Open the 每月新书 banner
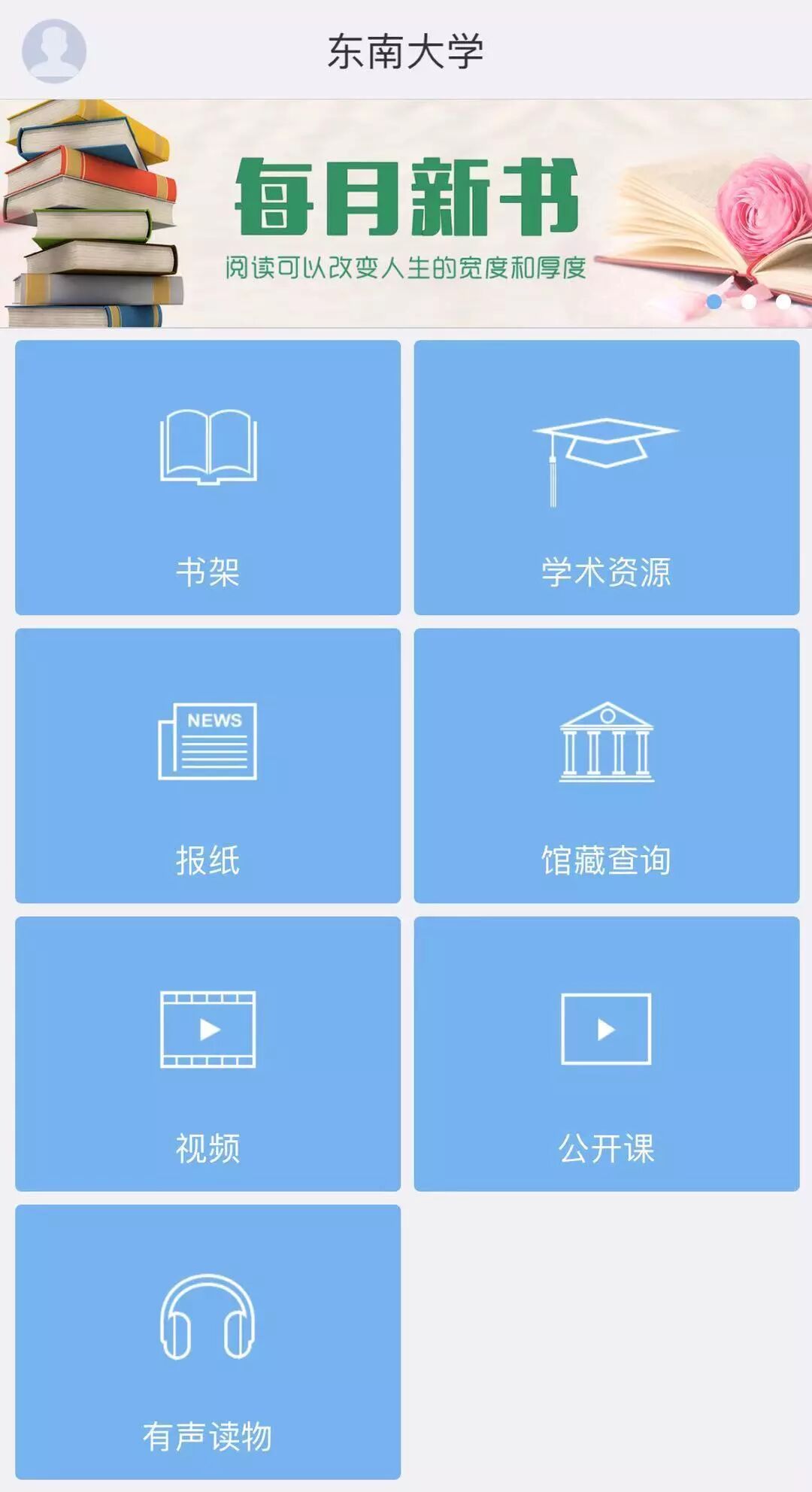The height and width of the screenshot is (1492, 812). (406, 214)
